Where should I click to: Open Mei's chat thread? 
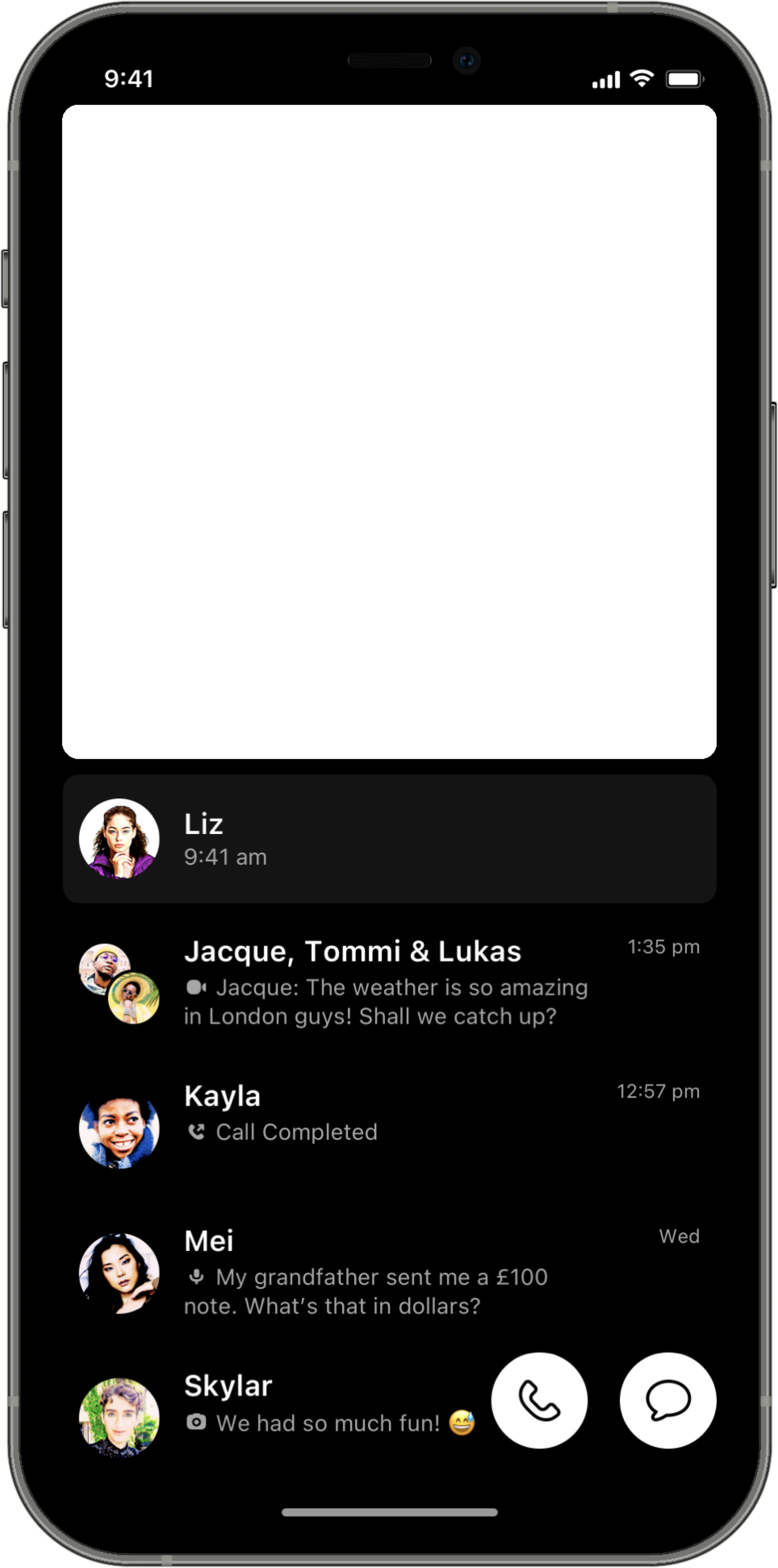click(x=366, y=1273)
